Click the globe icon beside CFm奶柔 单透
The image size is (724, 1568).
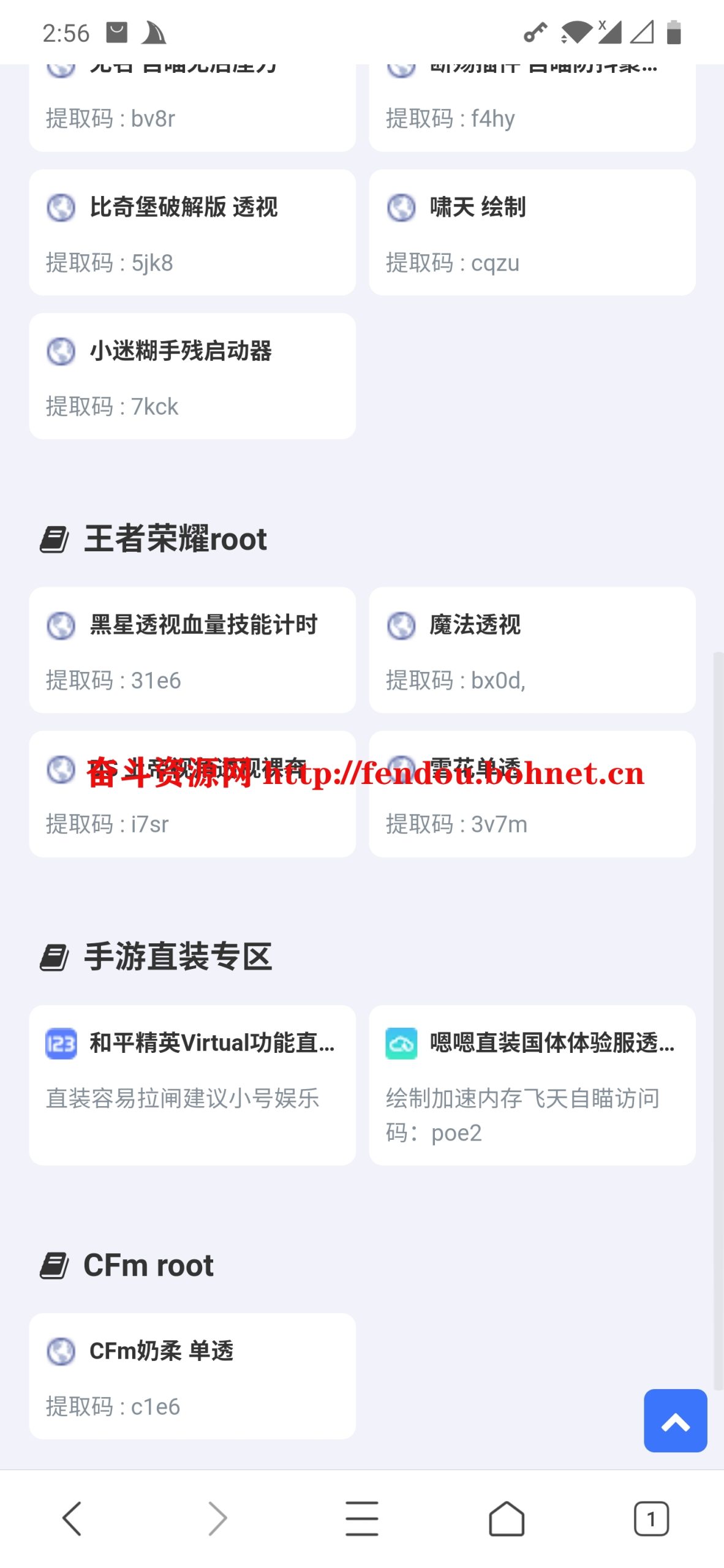pos(60,1352)
